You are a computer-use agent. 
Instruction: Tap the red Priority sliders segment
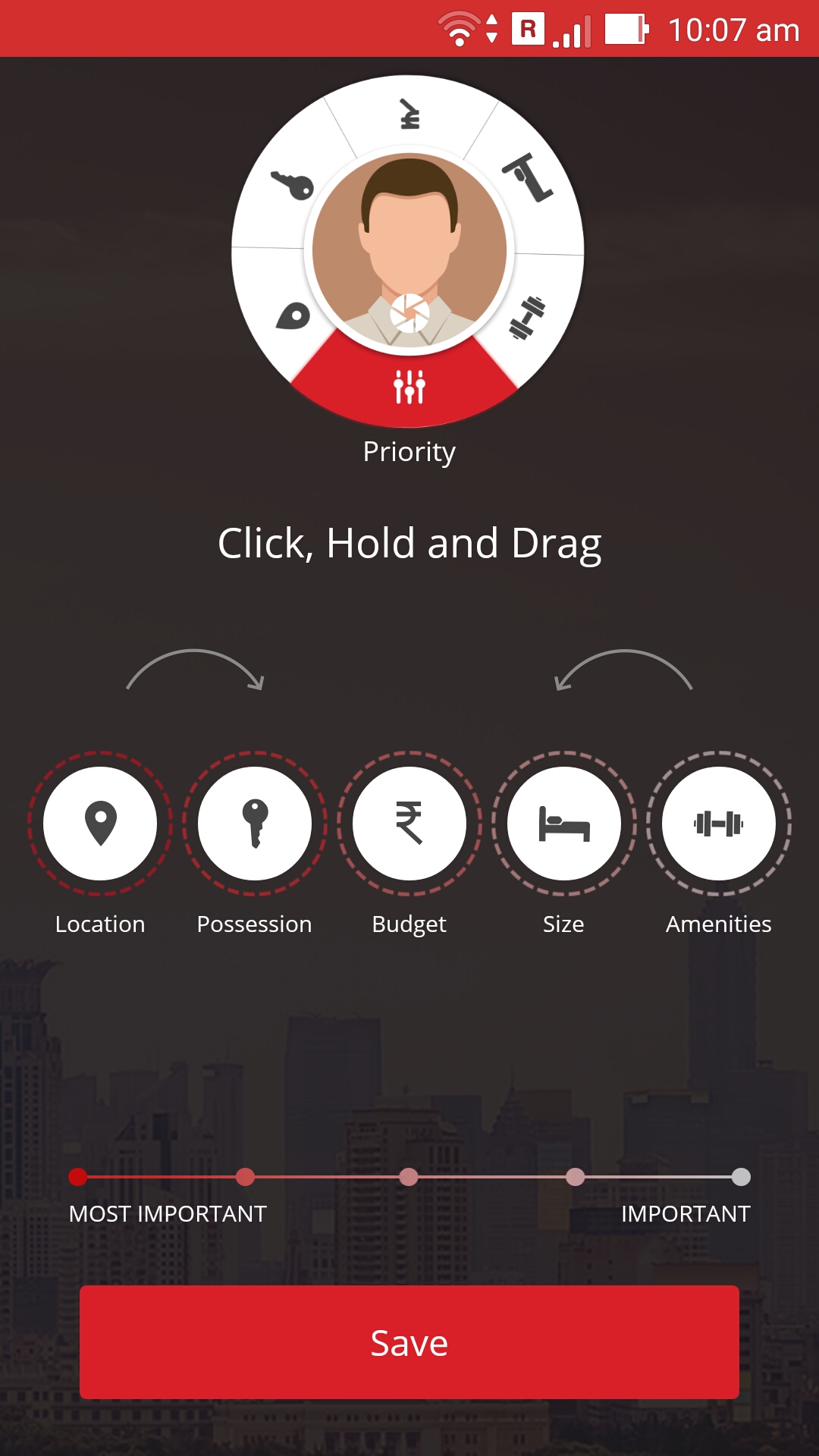409,387
